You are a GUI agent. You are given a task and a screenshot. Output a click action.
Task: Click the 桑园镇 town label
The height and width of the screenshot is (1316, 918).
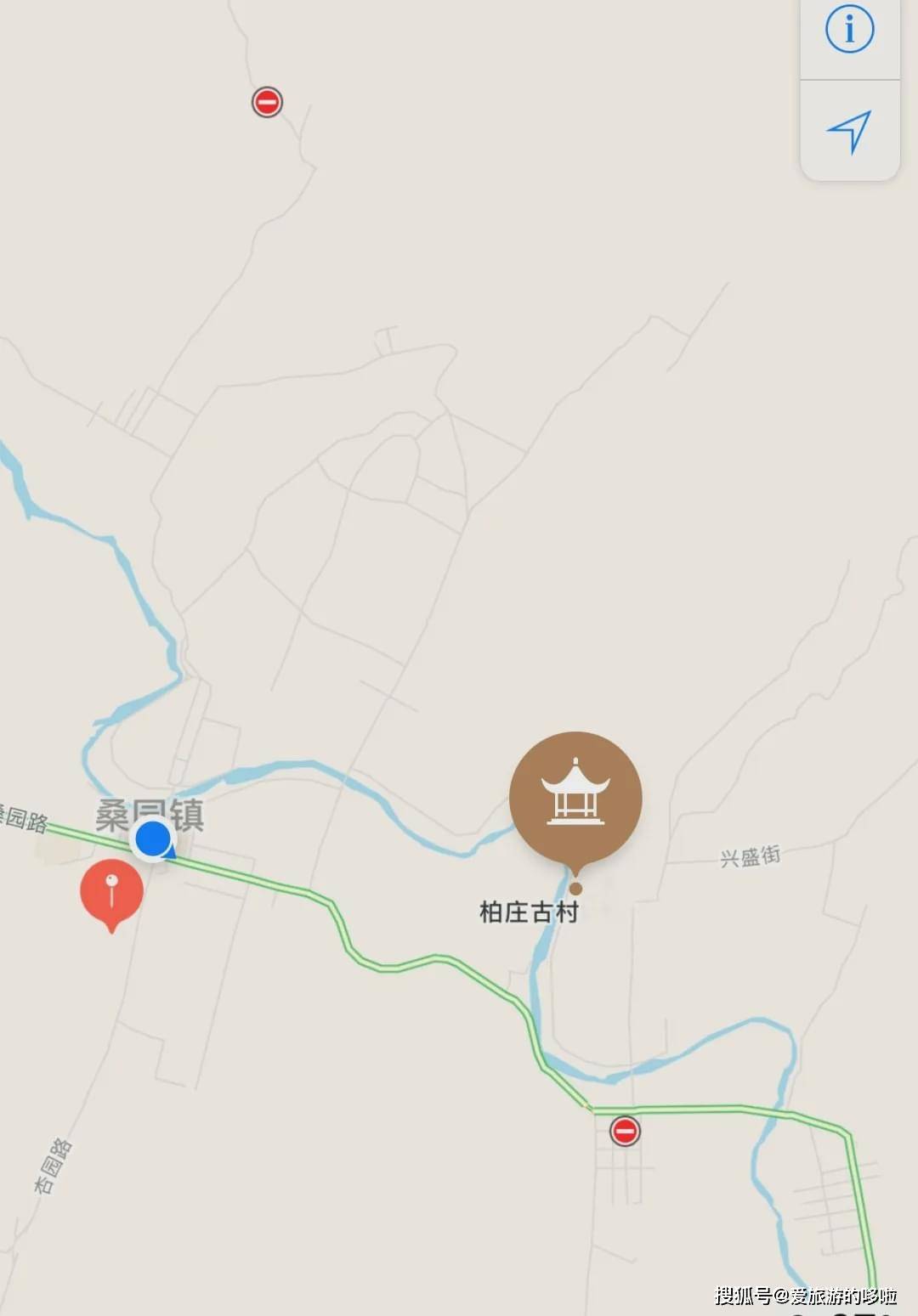(x=149, y=814)
